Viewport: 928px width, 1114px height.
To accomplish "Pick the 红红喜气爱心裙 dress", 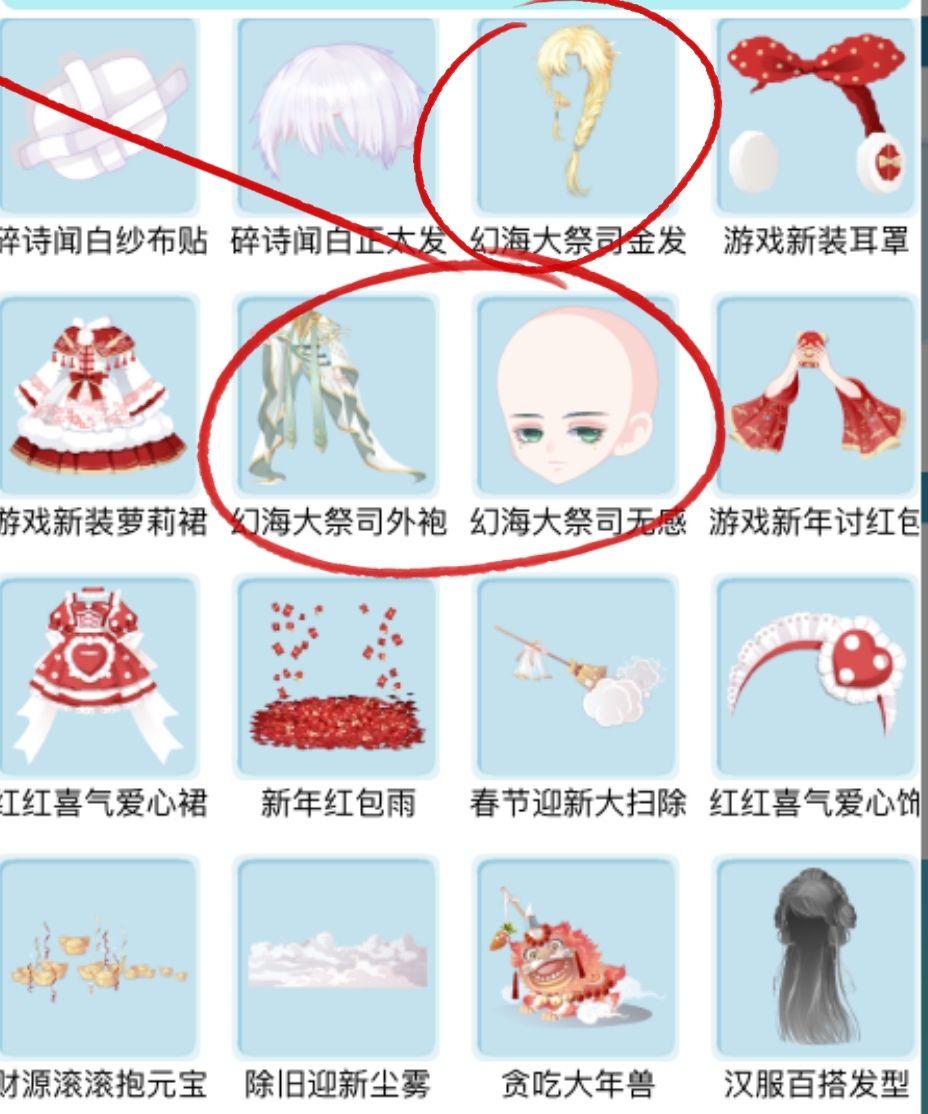I will (x=98, y=677).
